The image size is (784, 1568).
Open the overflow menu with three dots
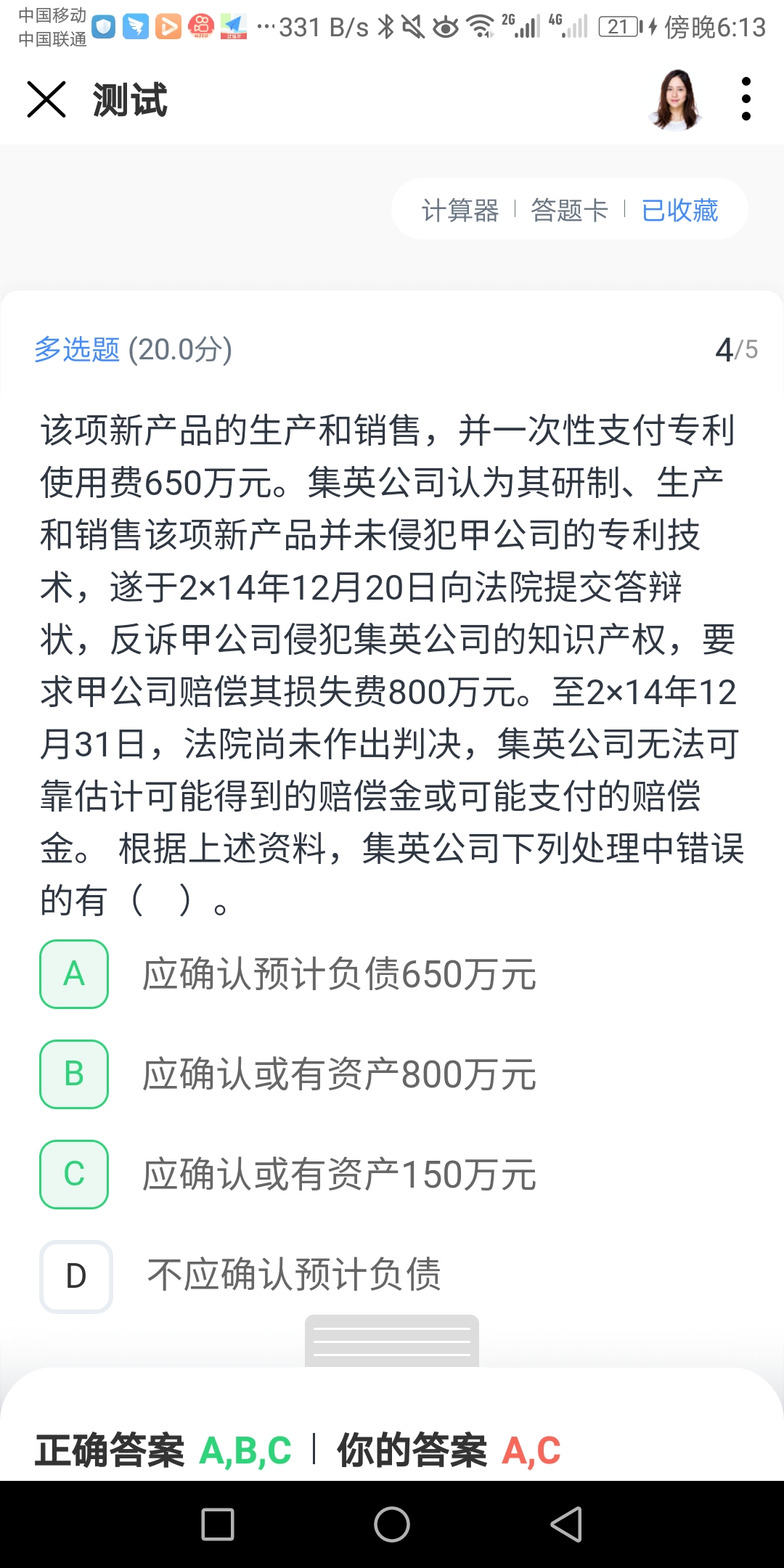click(746, 99)
